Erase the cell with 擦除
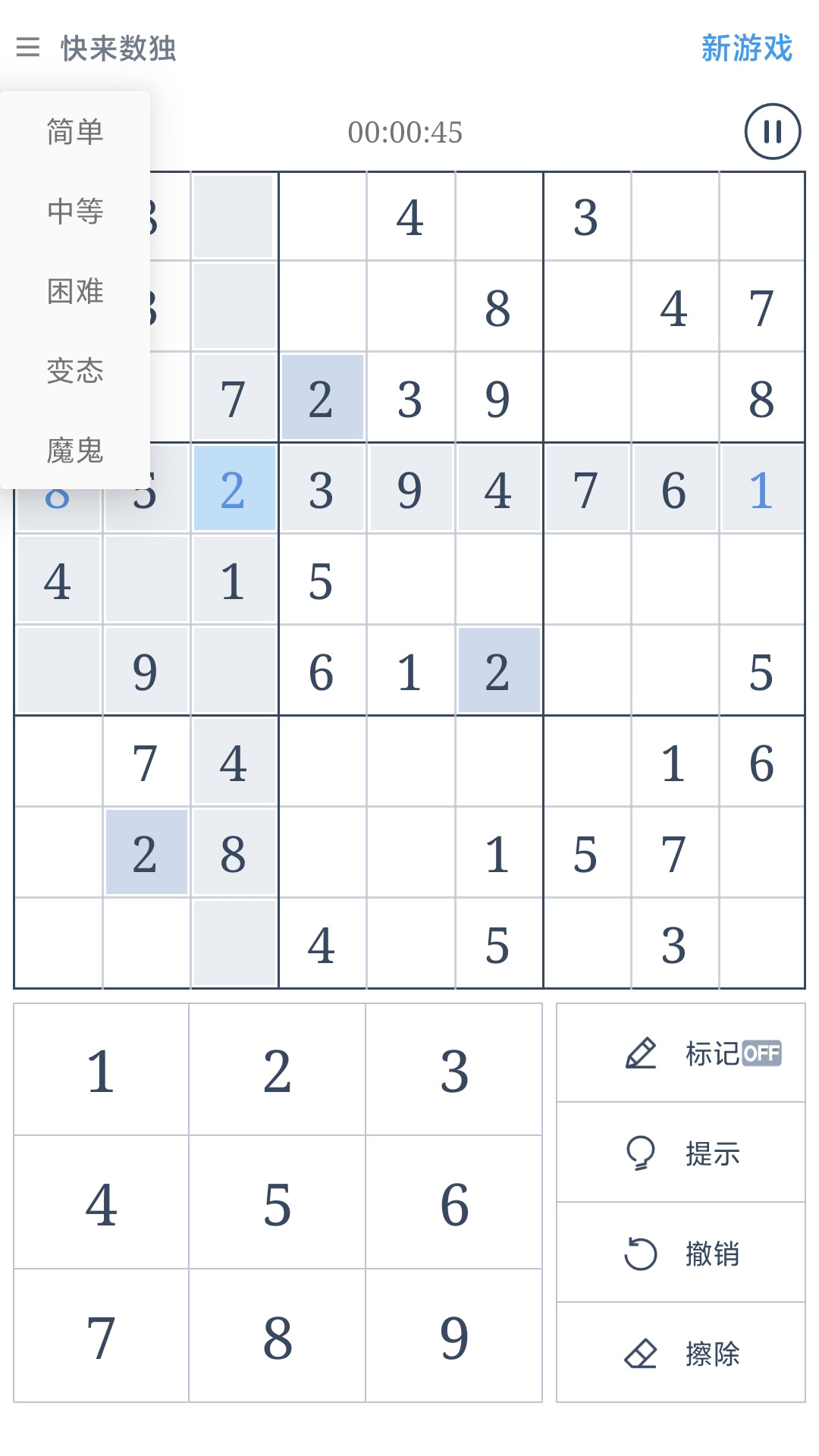 point(681,1354)
